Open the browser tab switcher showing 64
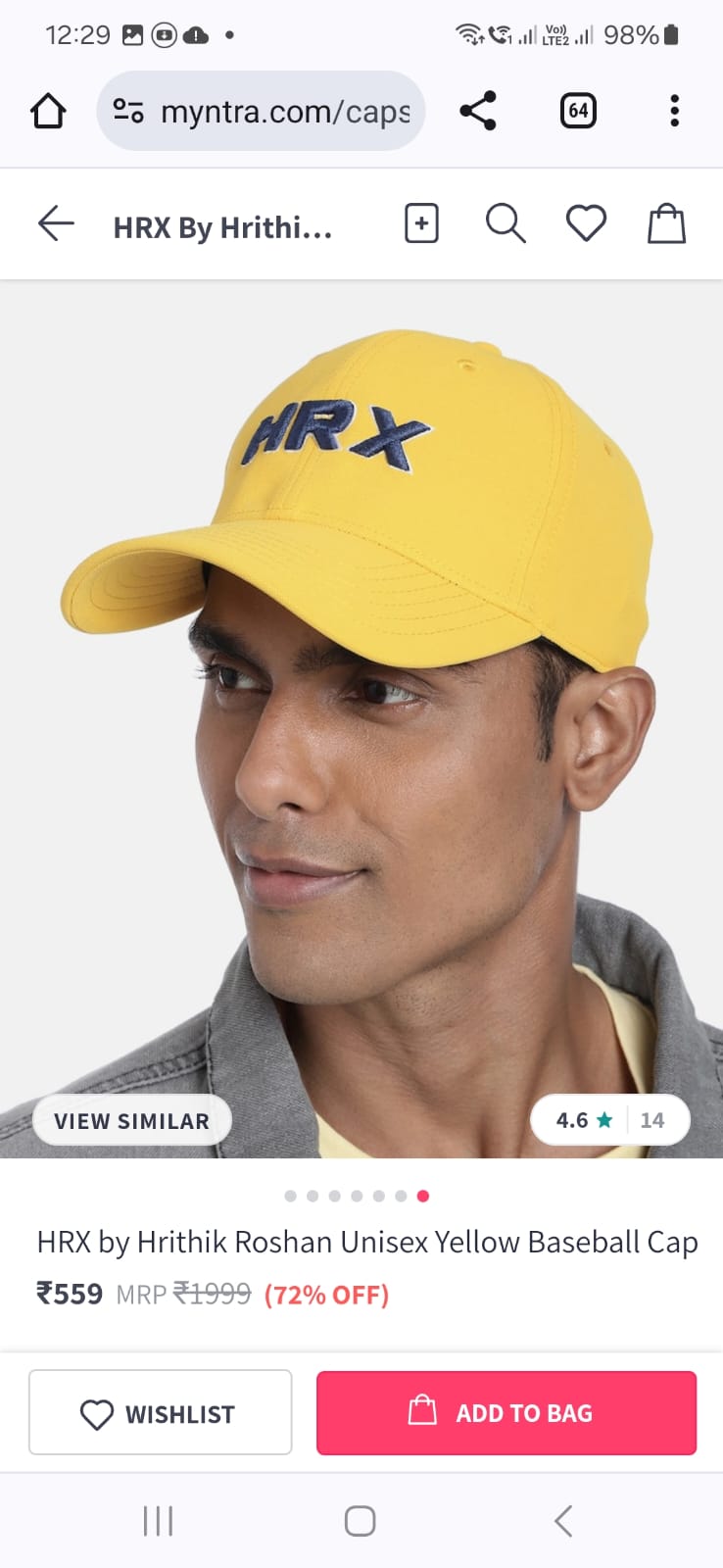 578,111
